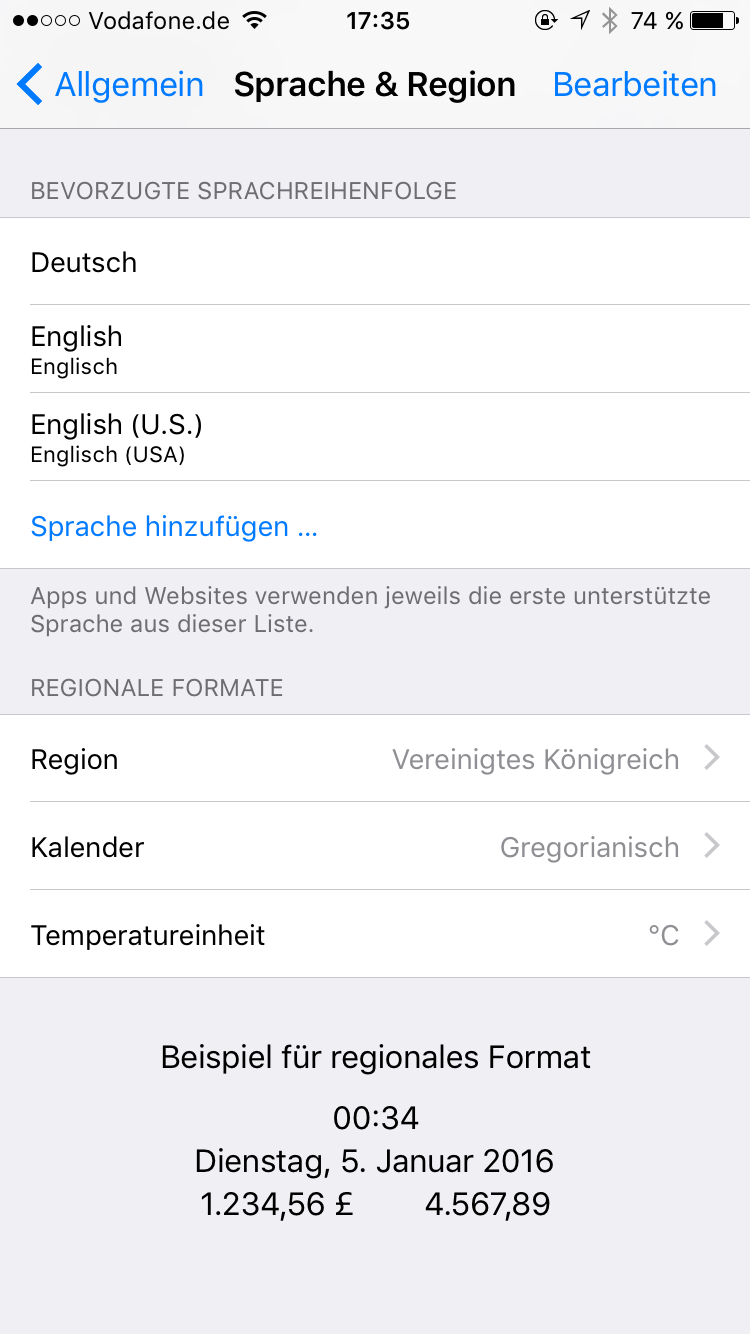
Task: Select the Deutsch language row
Action: 375,262
